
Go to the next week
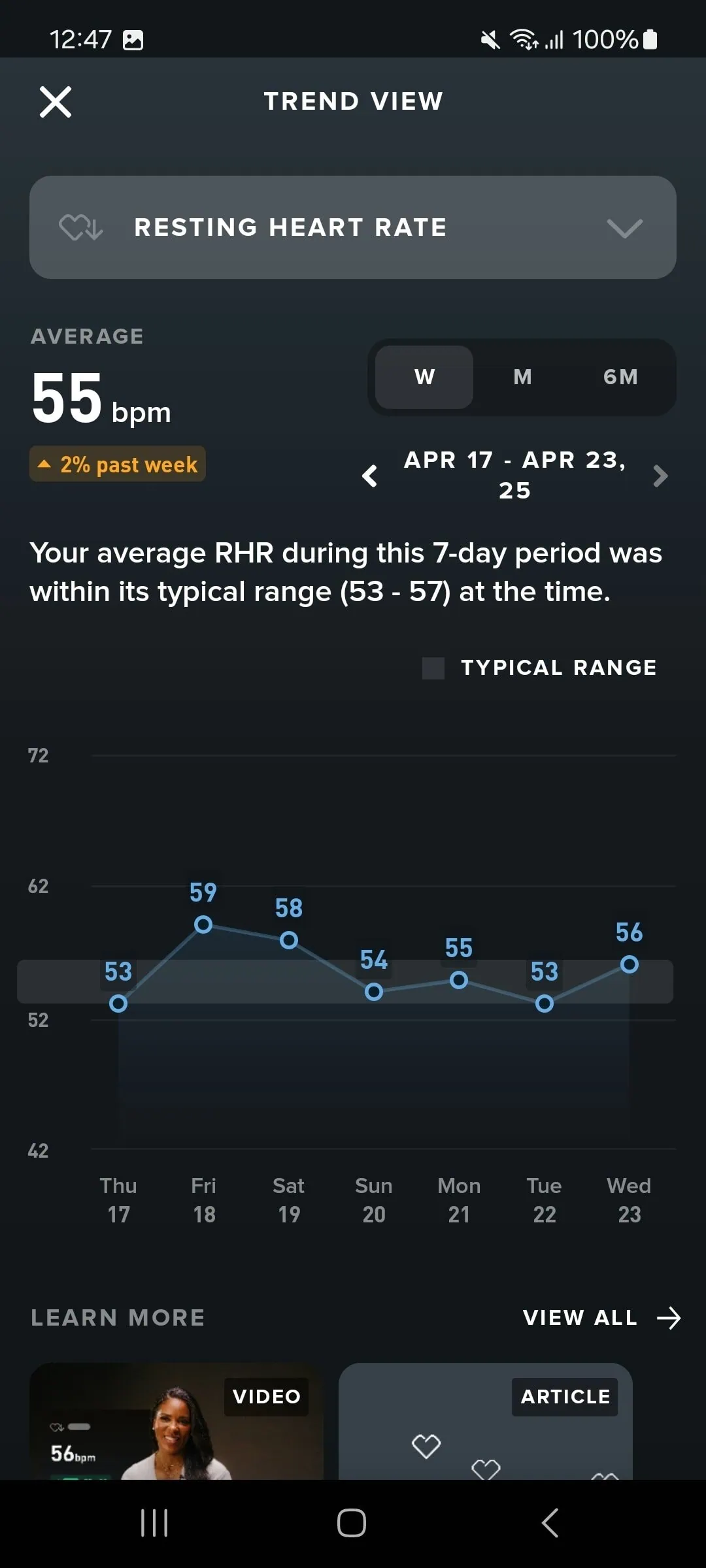(660, 476)
